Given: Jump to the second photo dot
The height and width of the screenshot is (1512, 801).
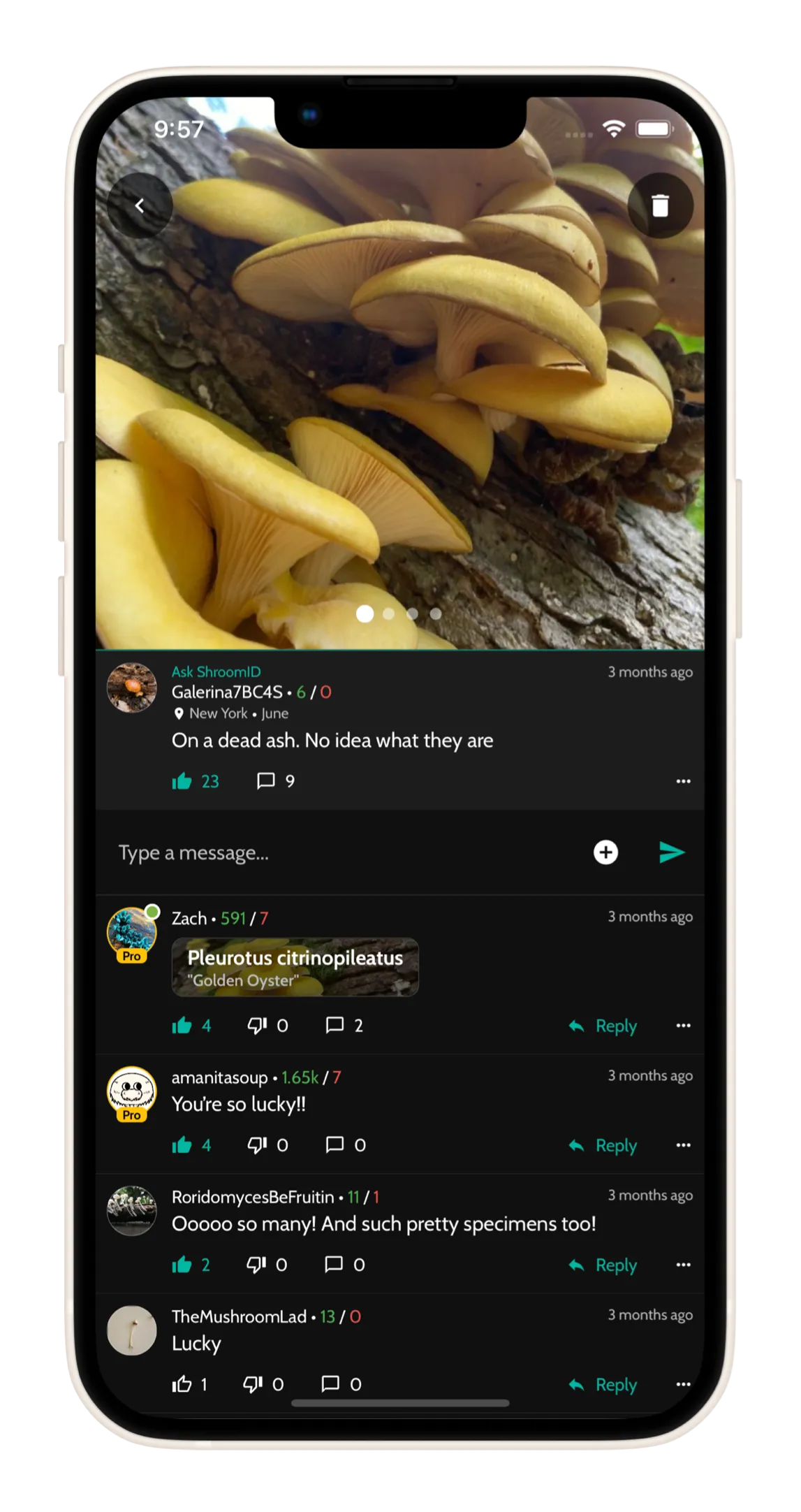Looking at the screenshot, I should coord(389,613).
